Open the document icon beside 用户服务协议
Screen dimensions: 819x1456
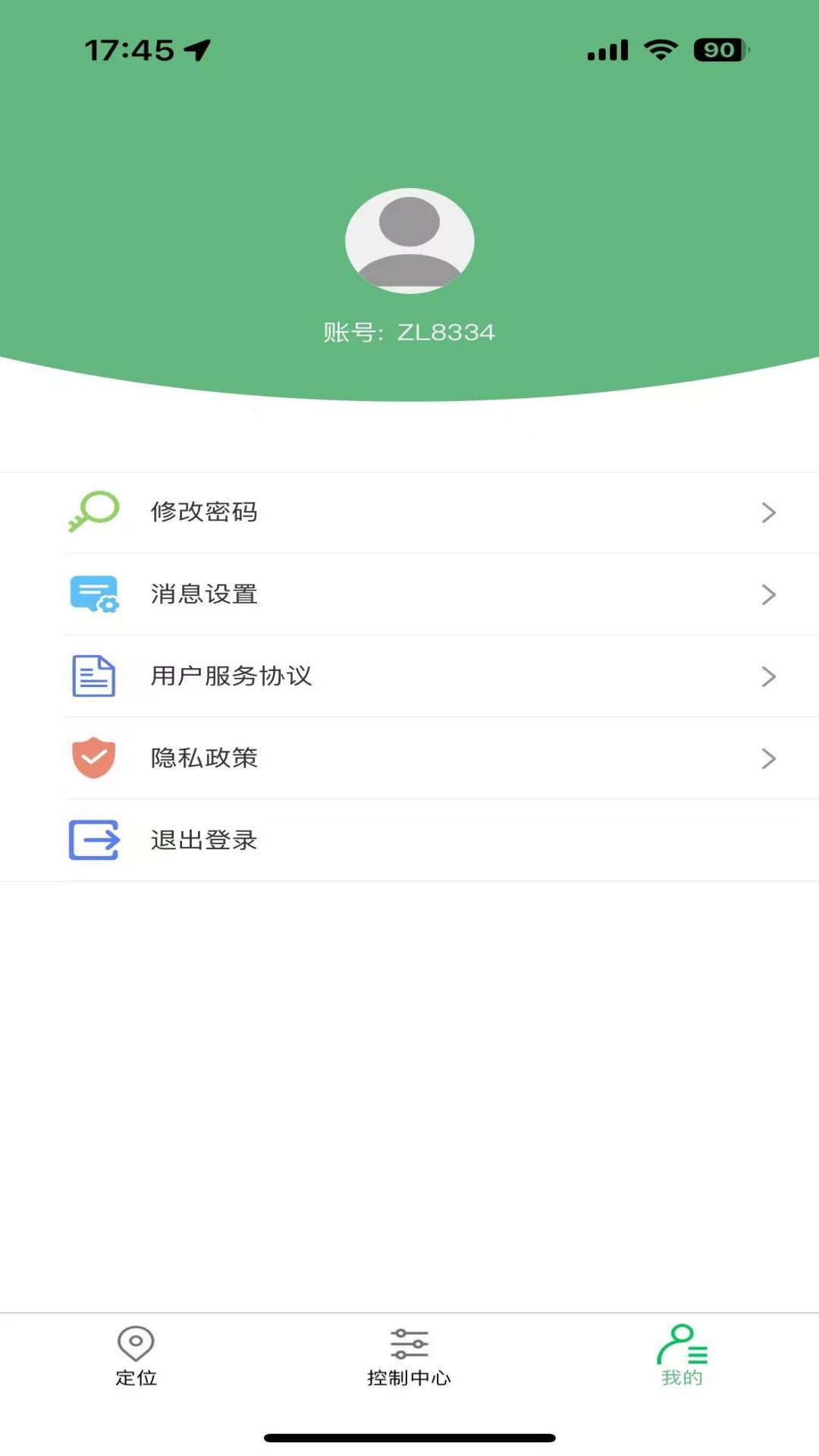click(x=93, y=676)
